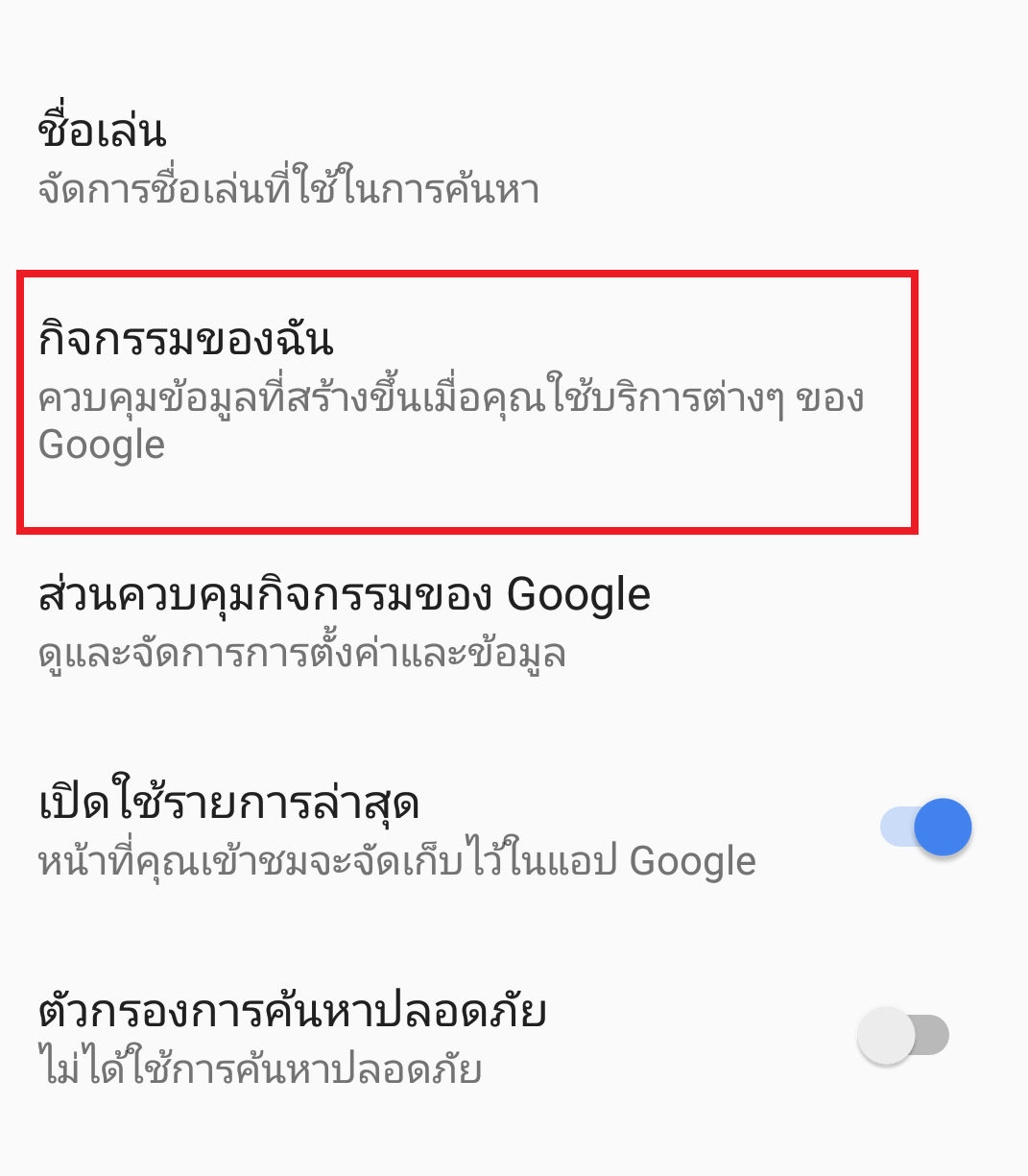Open the ชื่อเล่น (nickname) settings row
Viewport: 1028px width, 1176px height.
[288, 158]
